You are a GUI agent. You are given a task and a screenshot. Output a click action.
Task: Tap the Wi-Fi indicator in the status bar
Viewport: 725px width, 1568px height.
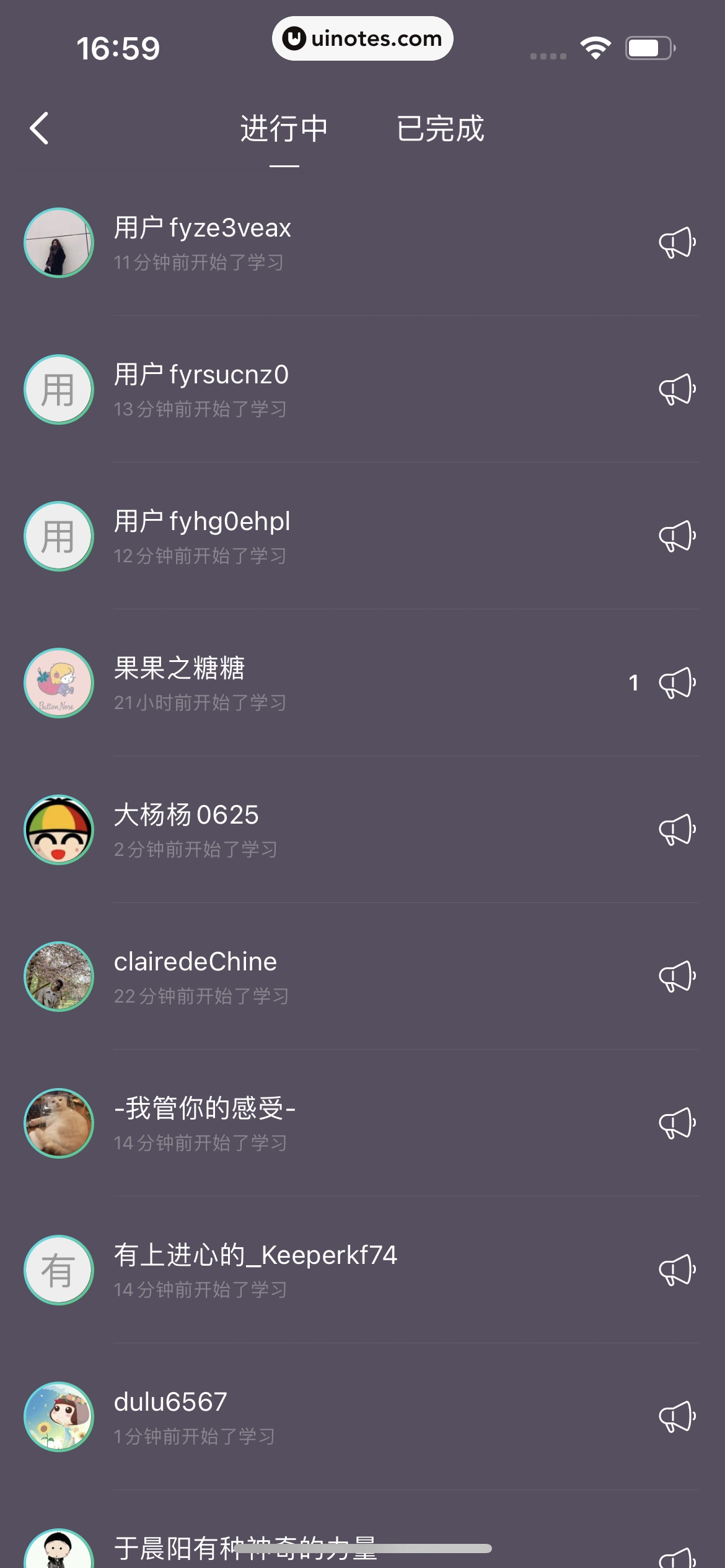(594, 46)
